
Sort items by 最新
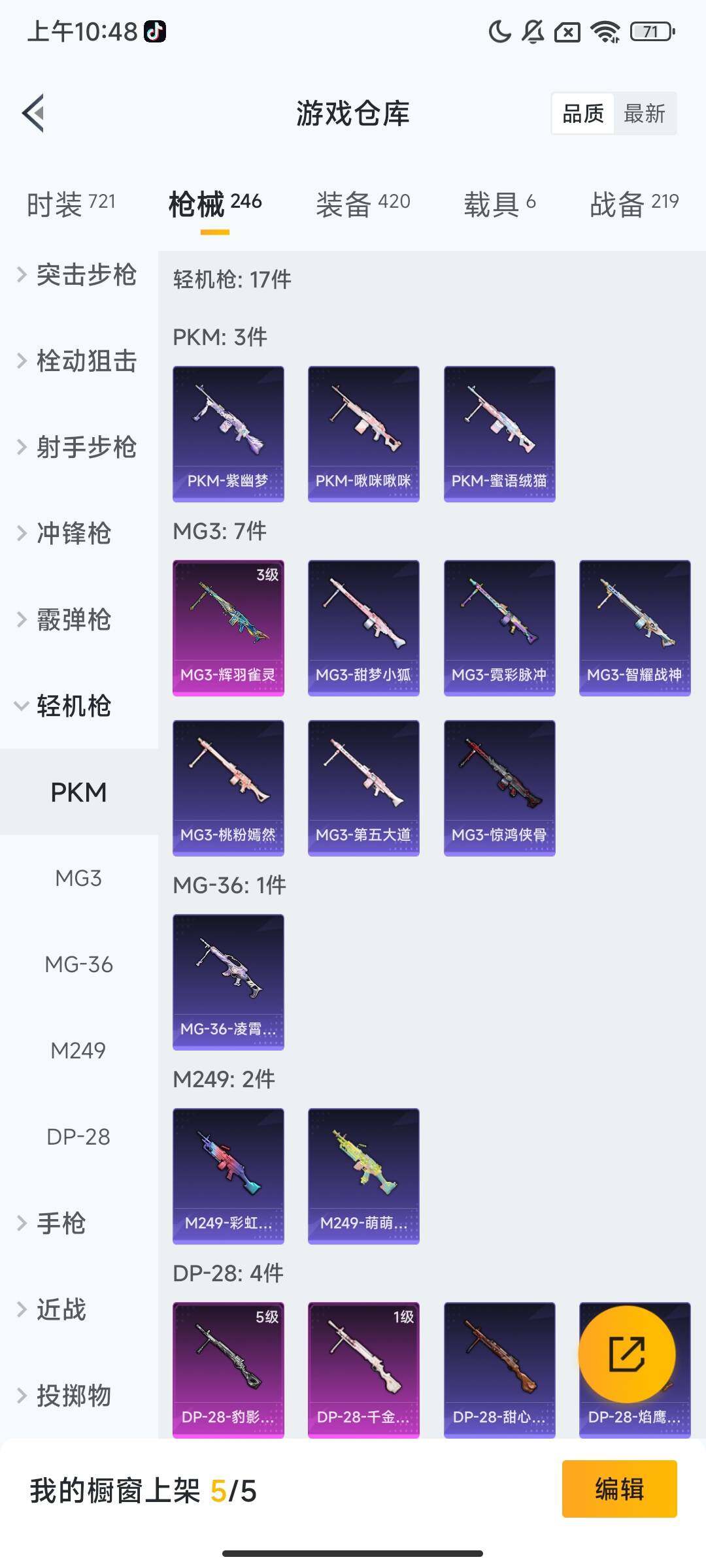pyautogui.click(x=644, y=114)
